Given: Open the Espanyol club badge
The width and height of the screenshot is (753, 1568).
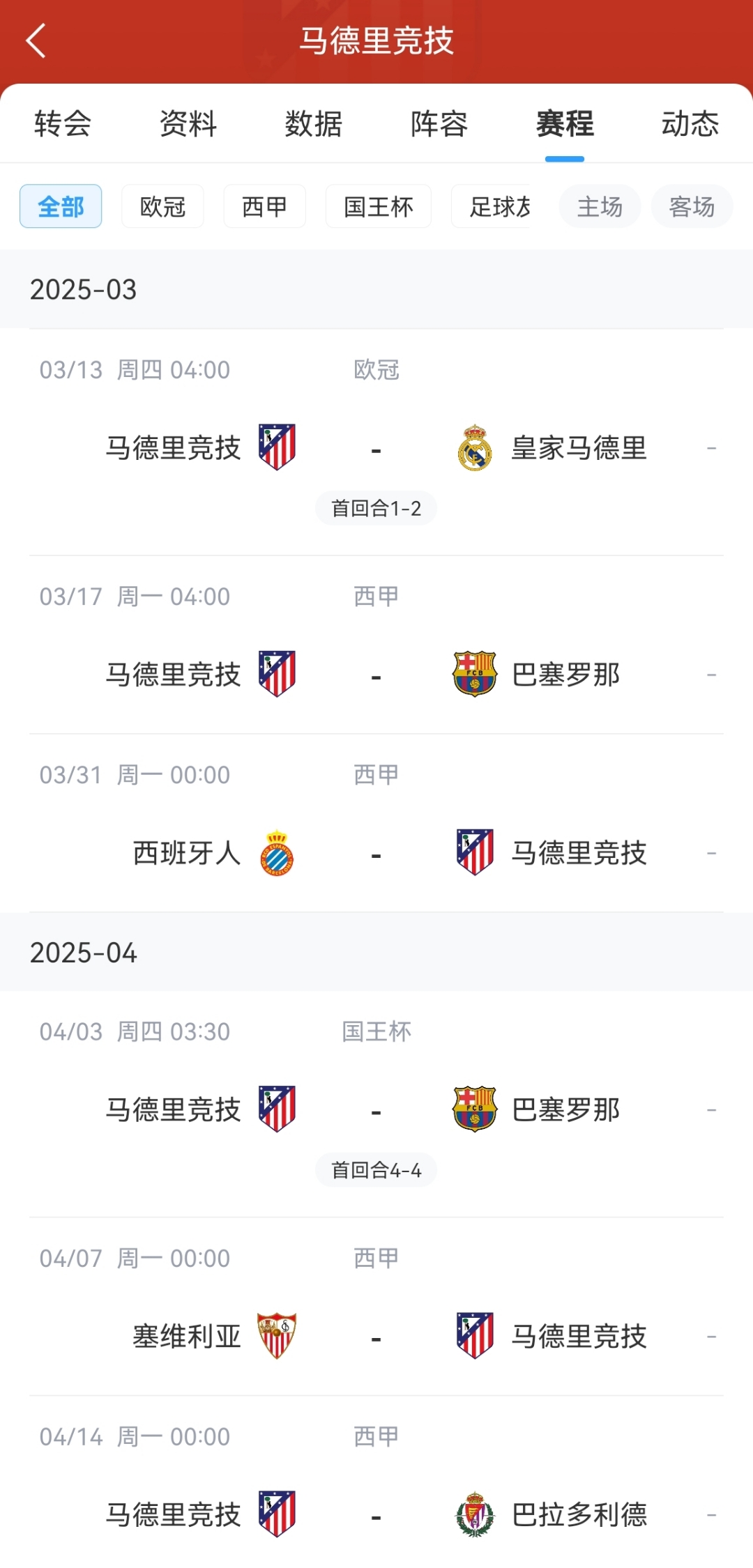Looking at the screenshot, I should point(276,852).
